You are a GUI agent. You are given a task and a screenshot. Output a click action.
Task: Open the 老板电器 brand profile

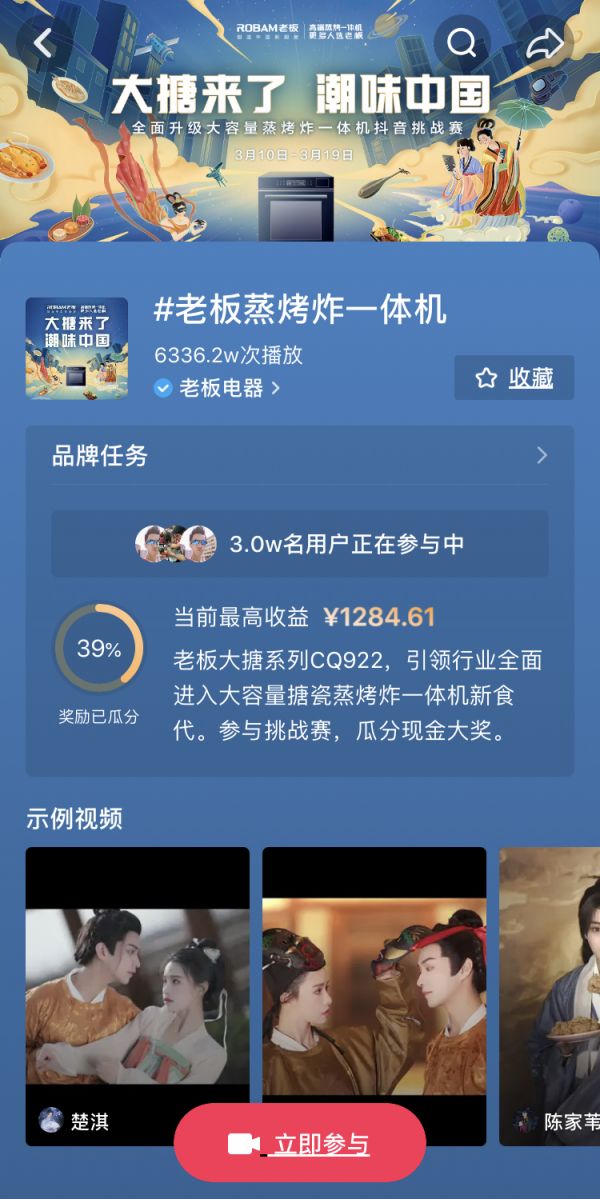(x=220, y=388)
